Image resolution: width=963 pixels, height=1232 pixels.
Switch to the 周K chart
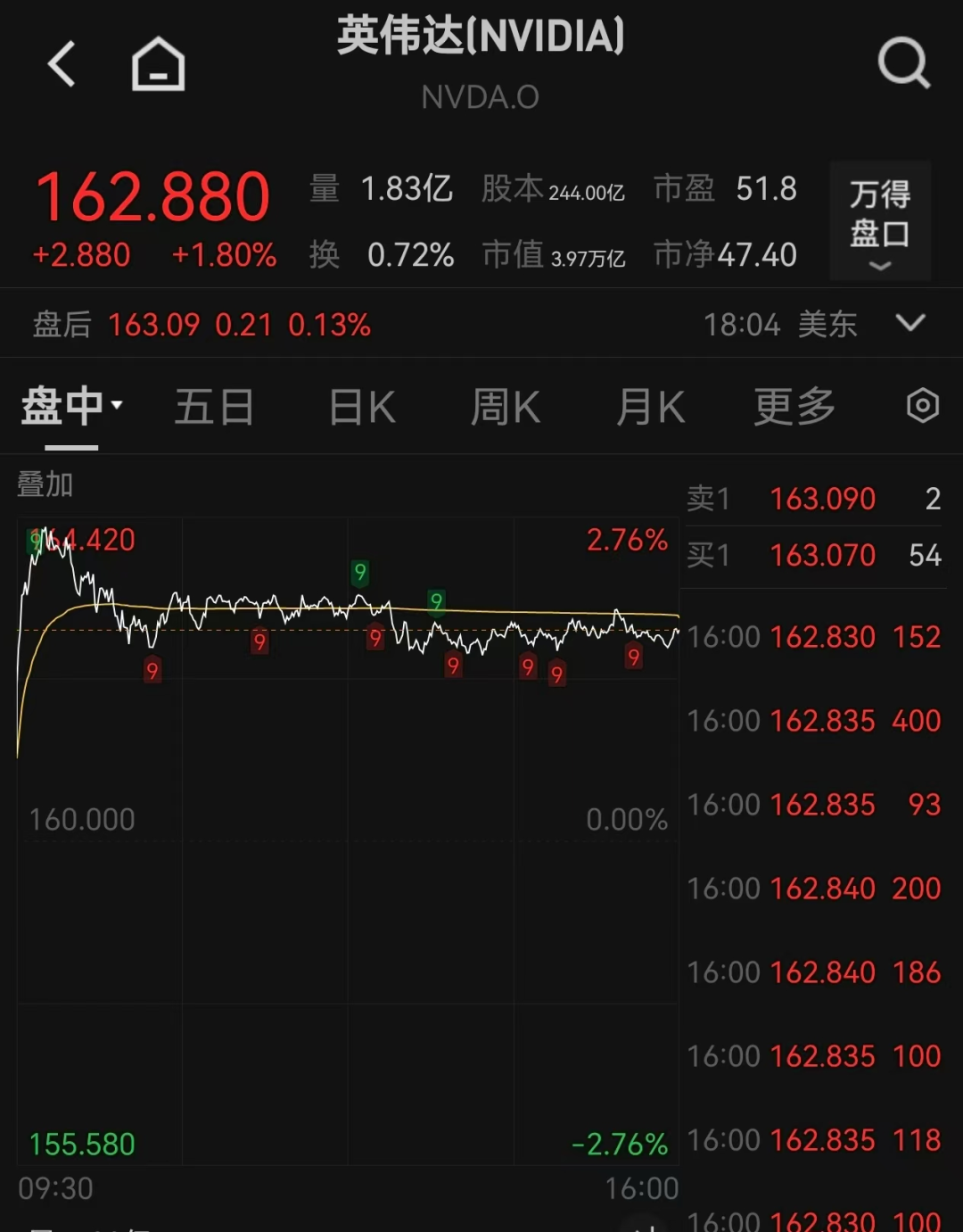tap(505, 408)
